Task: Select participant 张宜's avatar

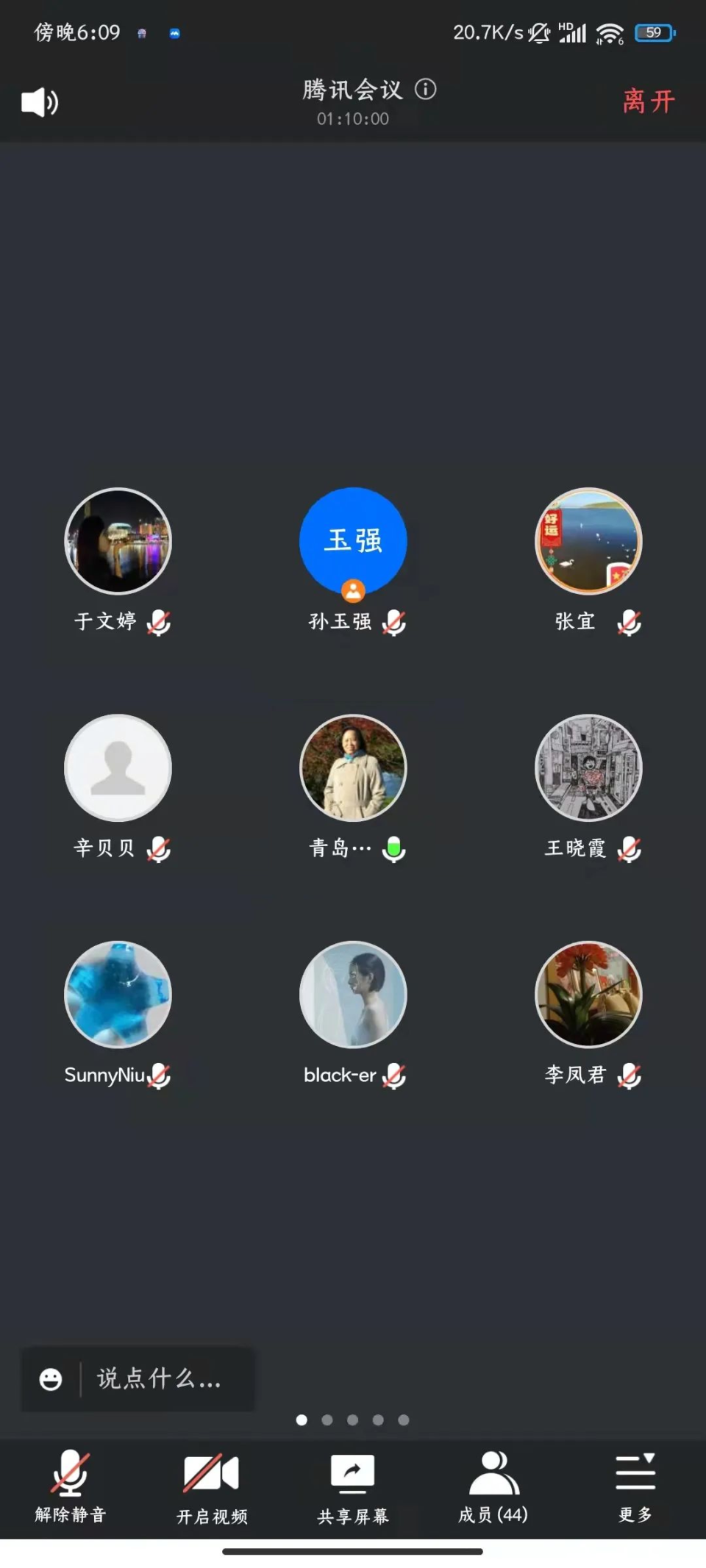Action: click(x=588, y=541)
